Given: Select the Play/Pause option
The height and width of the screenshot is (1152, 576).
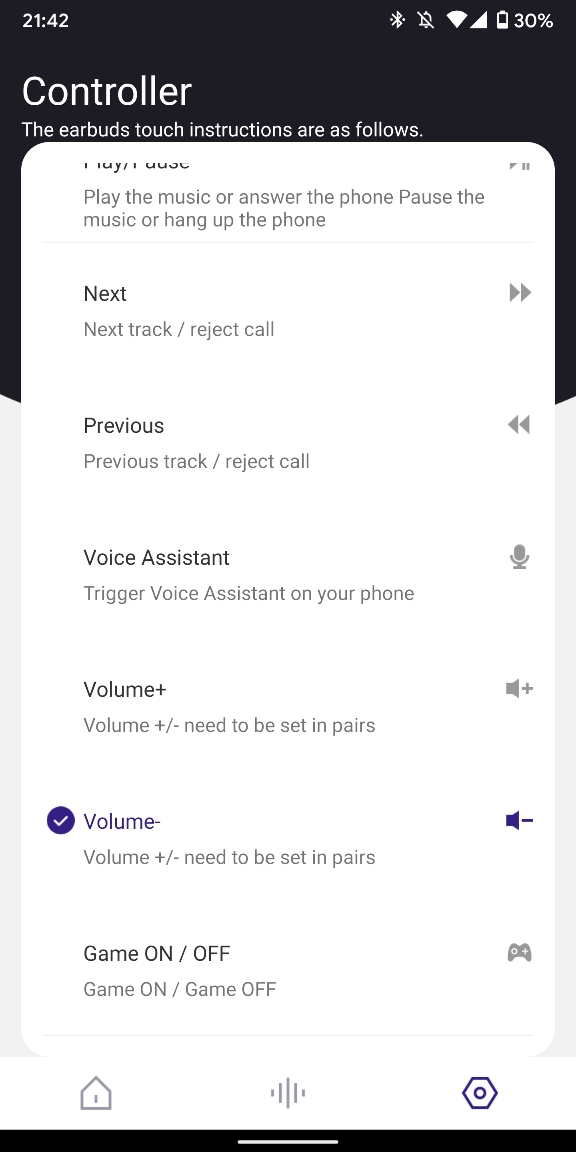Looking at the screenshot, I should point(288,193).
